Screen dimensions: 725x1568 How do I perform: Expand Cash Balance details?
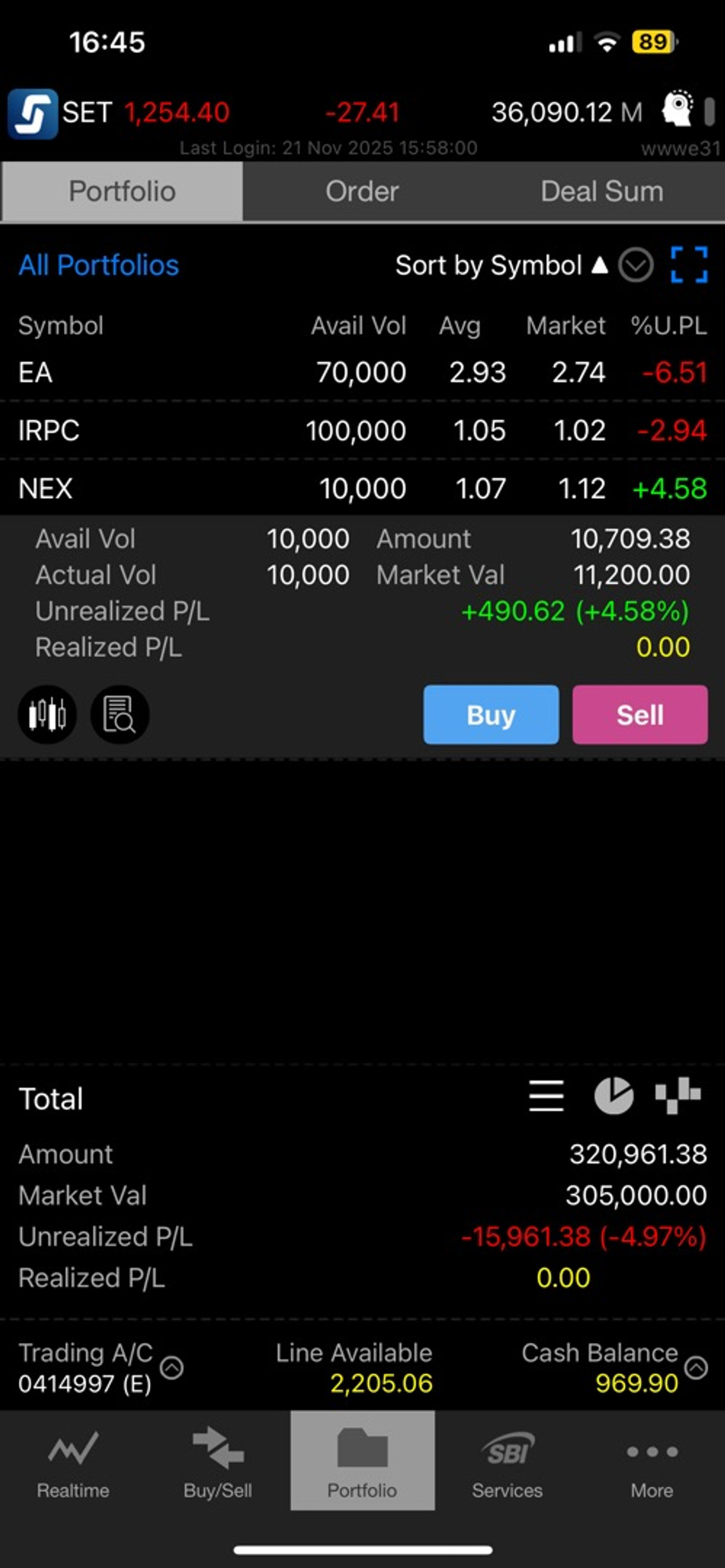[697, 1368]
